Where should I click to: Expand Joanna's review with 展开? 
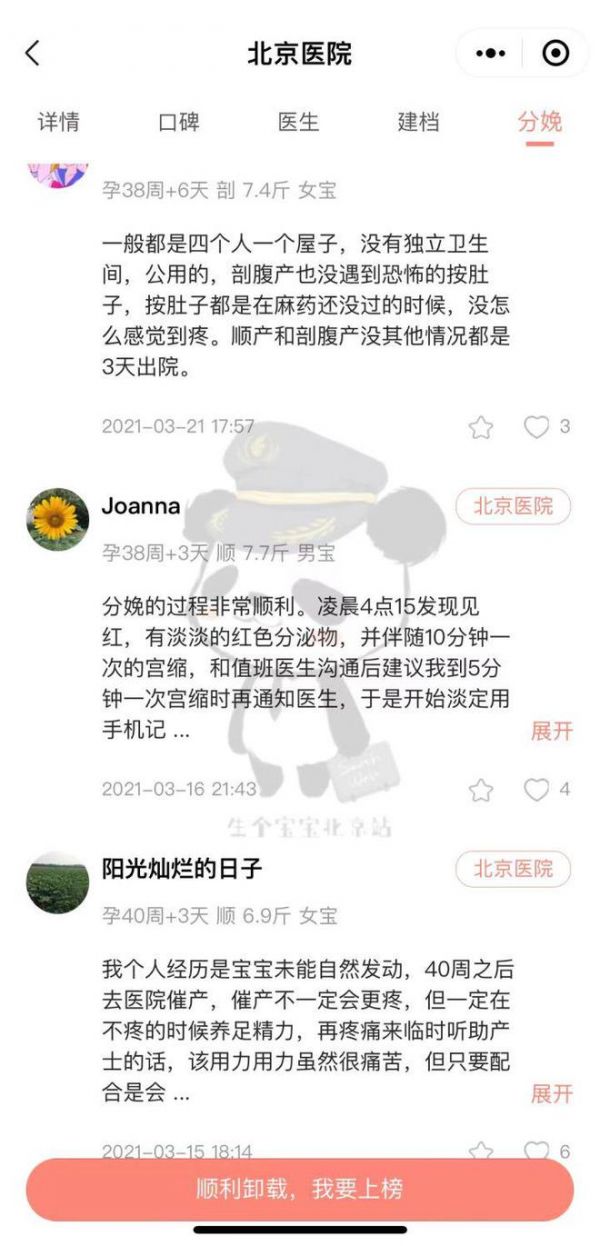click(x=551, y=731)
